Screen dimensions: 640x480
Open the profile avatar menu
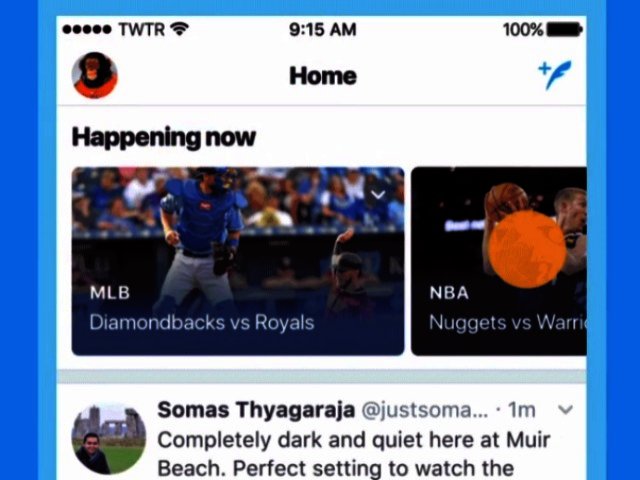tap(95, 76)
